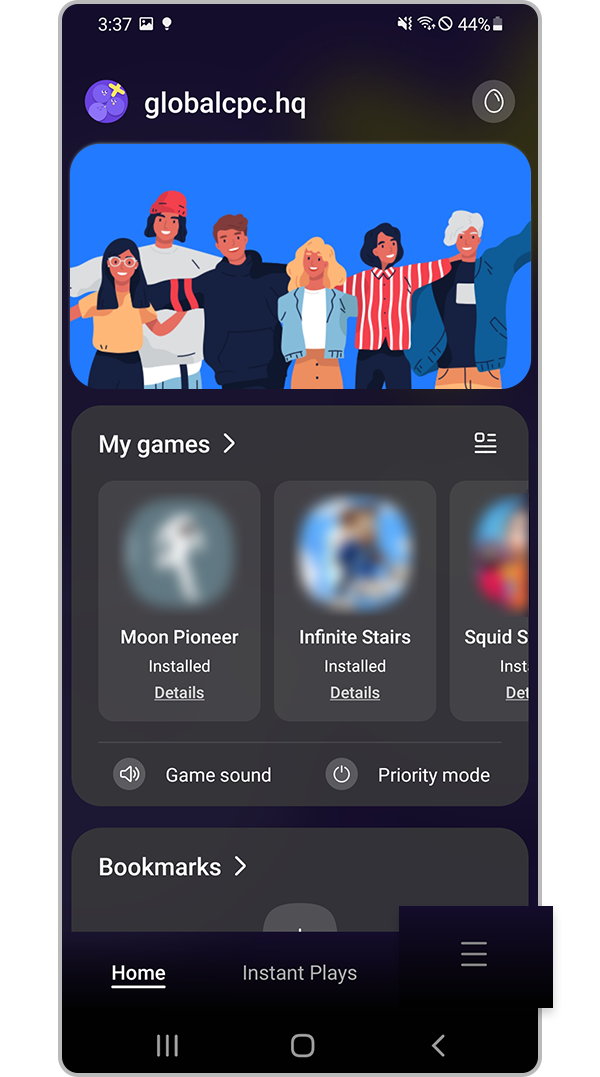Switch My games to list view
600x1077 pixels.
click(485, 443)
